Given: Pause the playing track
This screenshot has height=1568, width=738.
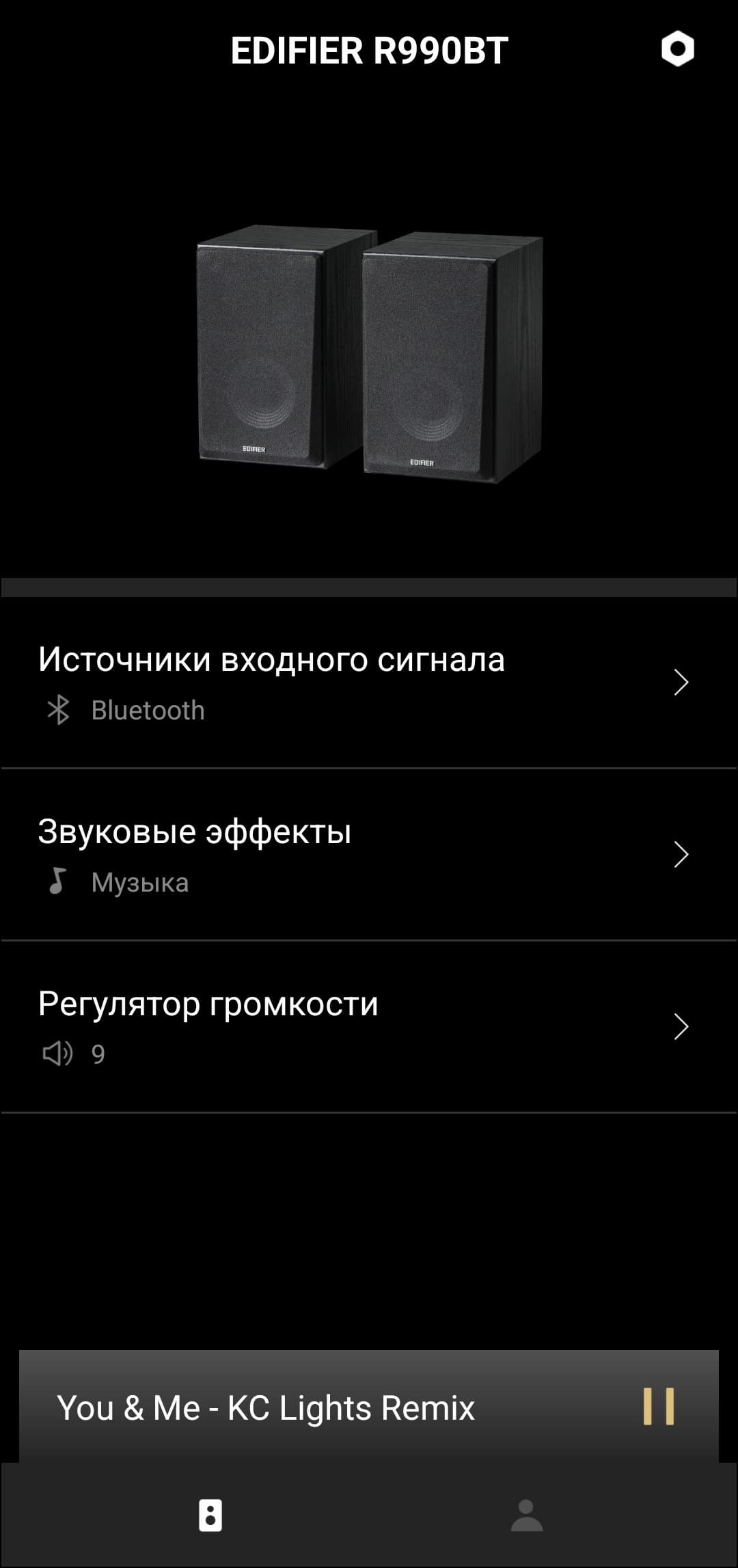Looking at the screenshot, I should [659, 1406].
